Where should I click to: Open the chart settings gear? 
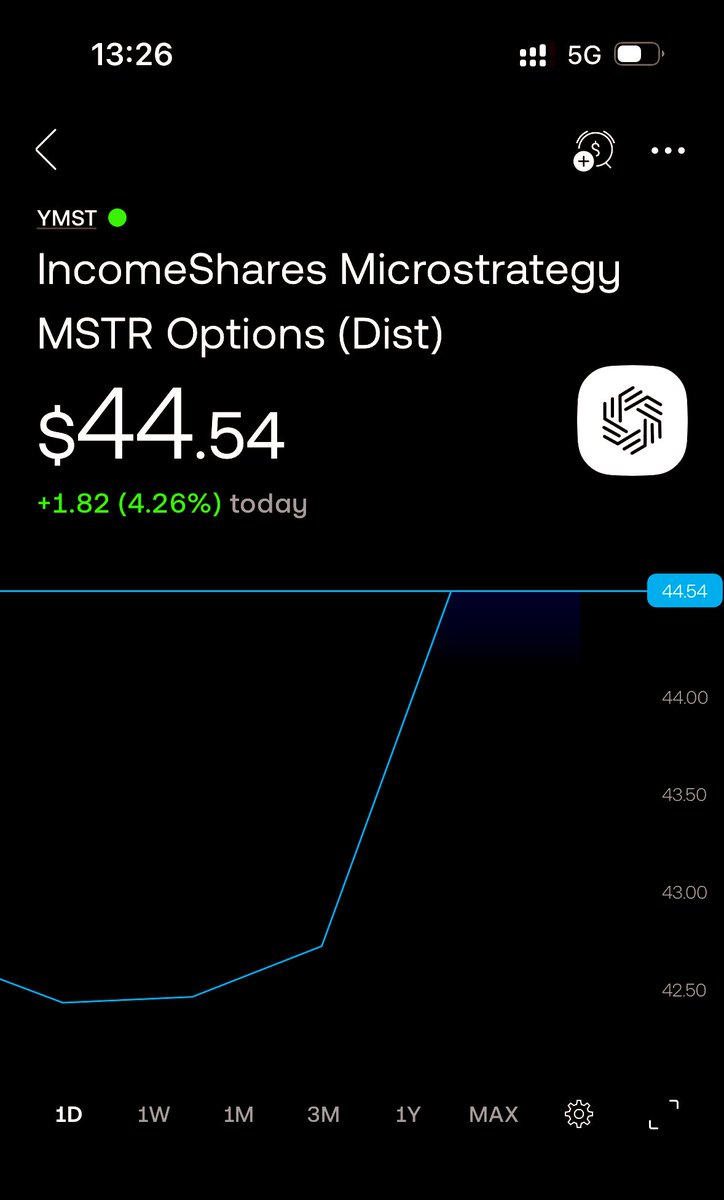579,1114
